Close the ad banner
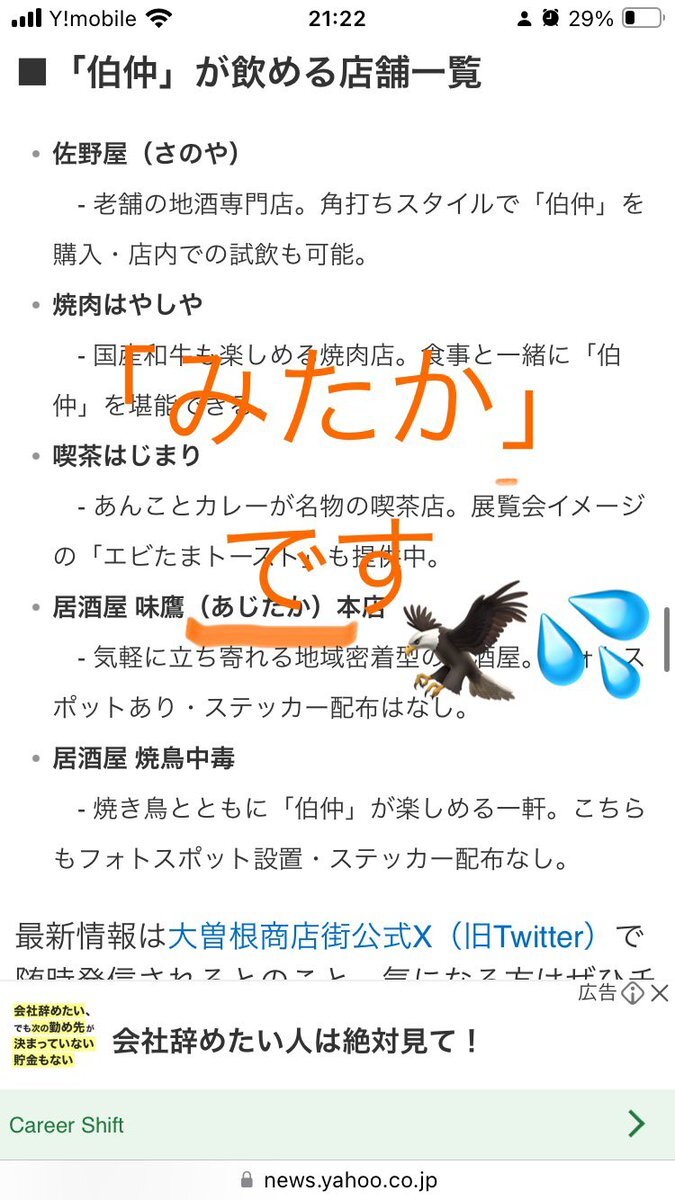 click(659, 993)
